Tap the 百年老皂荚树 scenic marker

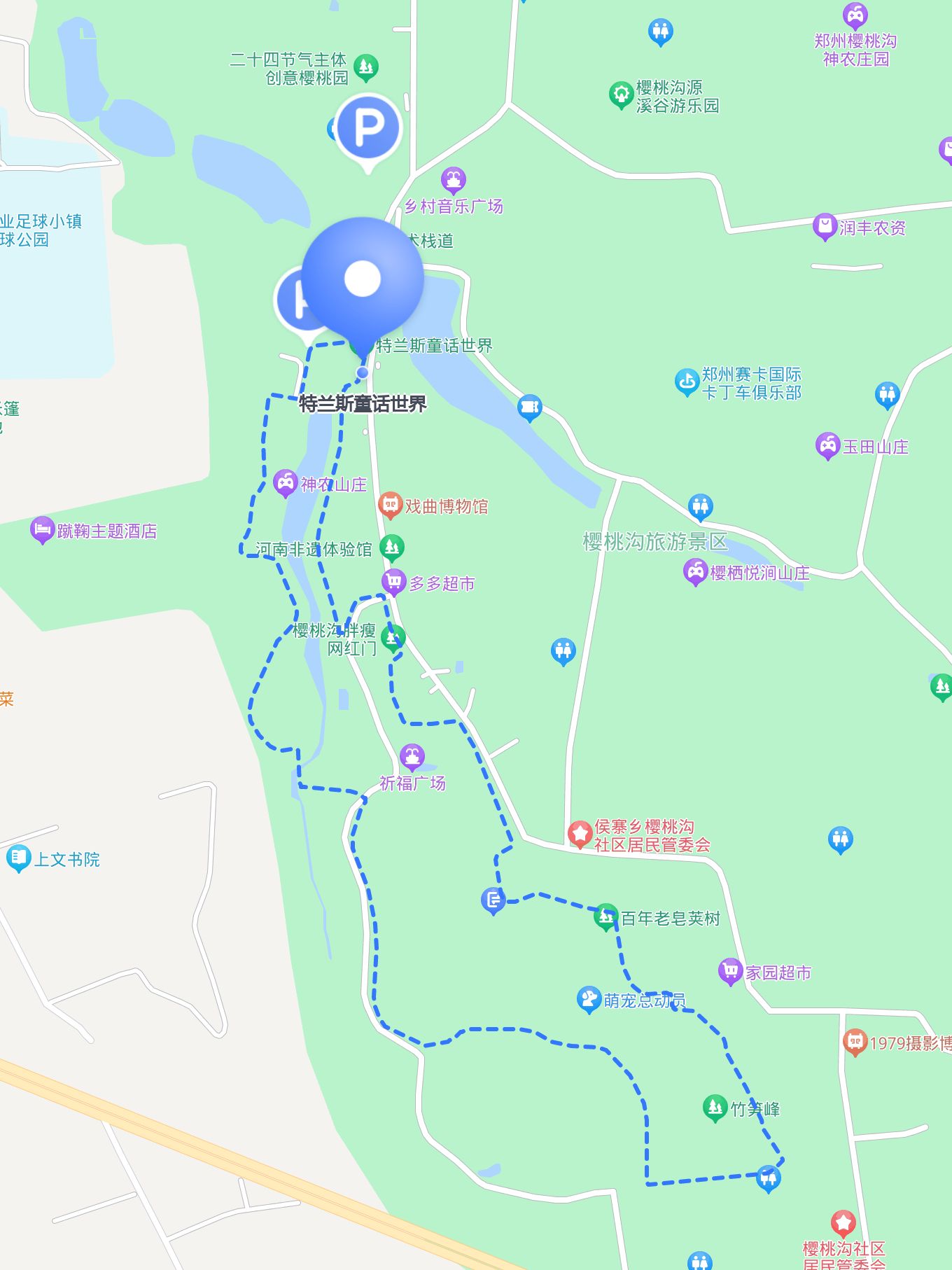(605, 916)
